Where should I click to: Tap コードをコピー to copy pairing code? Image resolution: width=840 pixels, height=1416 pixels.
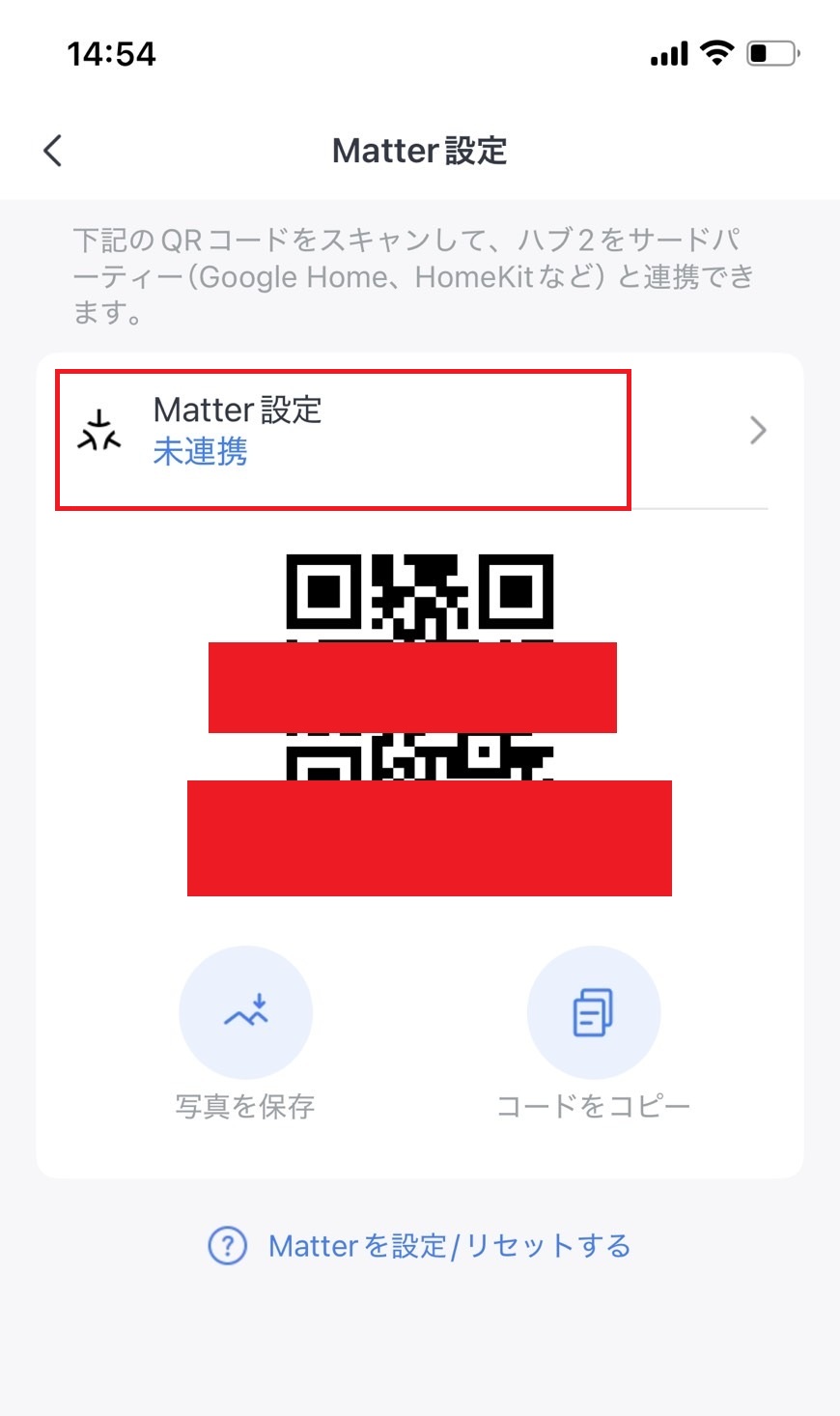594,1106
